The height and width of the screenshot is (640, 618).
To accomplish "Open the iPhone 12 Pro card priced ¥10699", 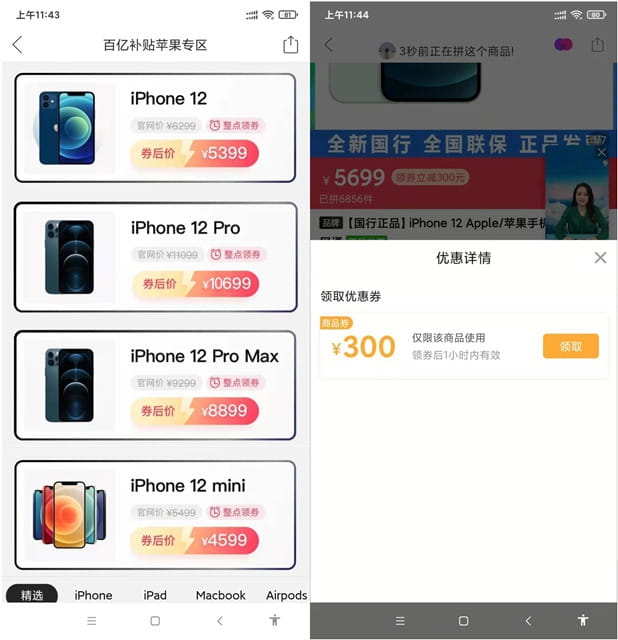I will click(155, 257).
